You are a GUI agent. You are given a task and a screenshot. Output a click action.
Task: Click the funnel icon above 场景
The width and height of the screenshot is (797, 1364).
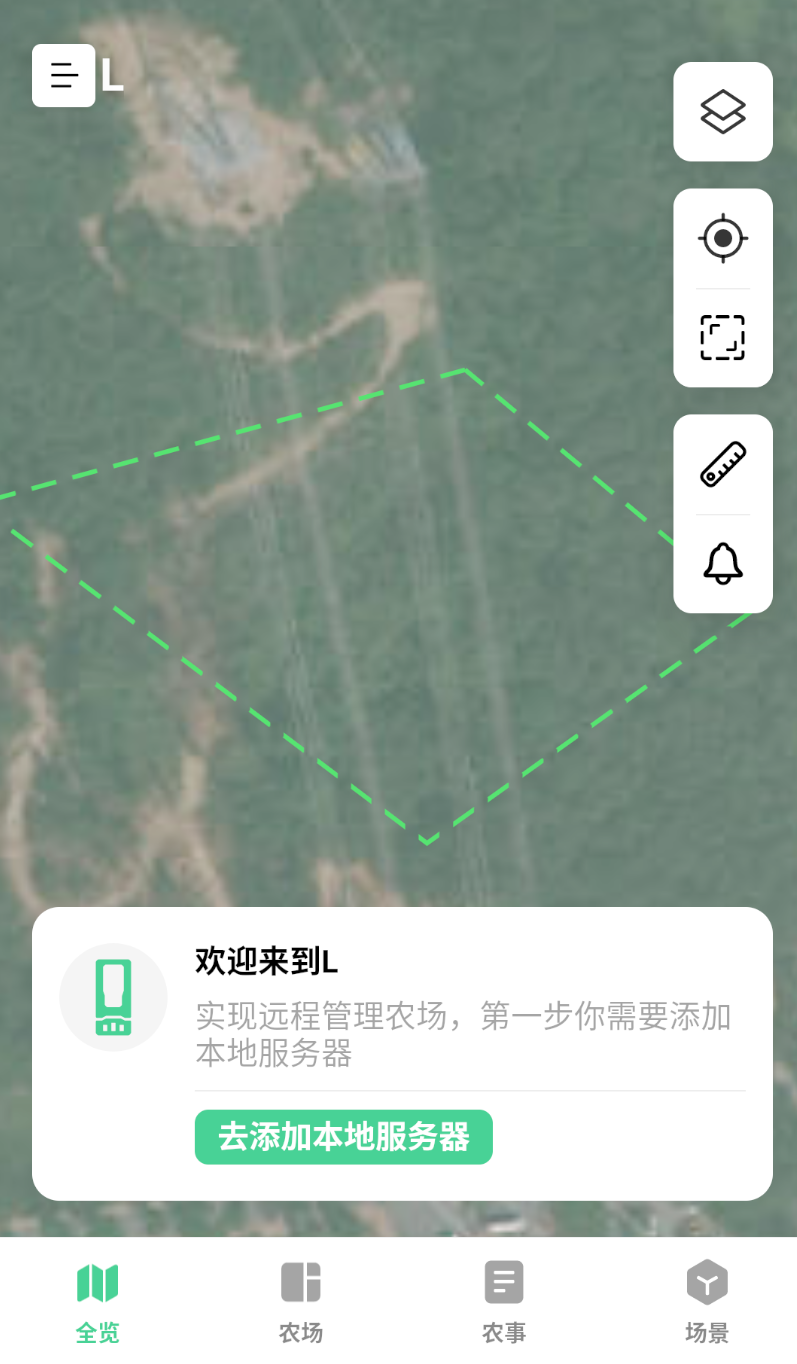706,1282
